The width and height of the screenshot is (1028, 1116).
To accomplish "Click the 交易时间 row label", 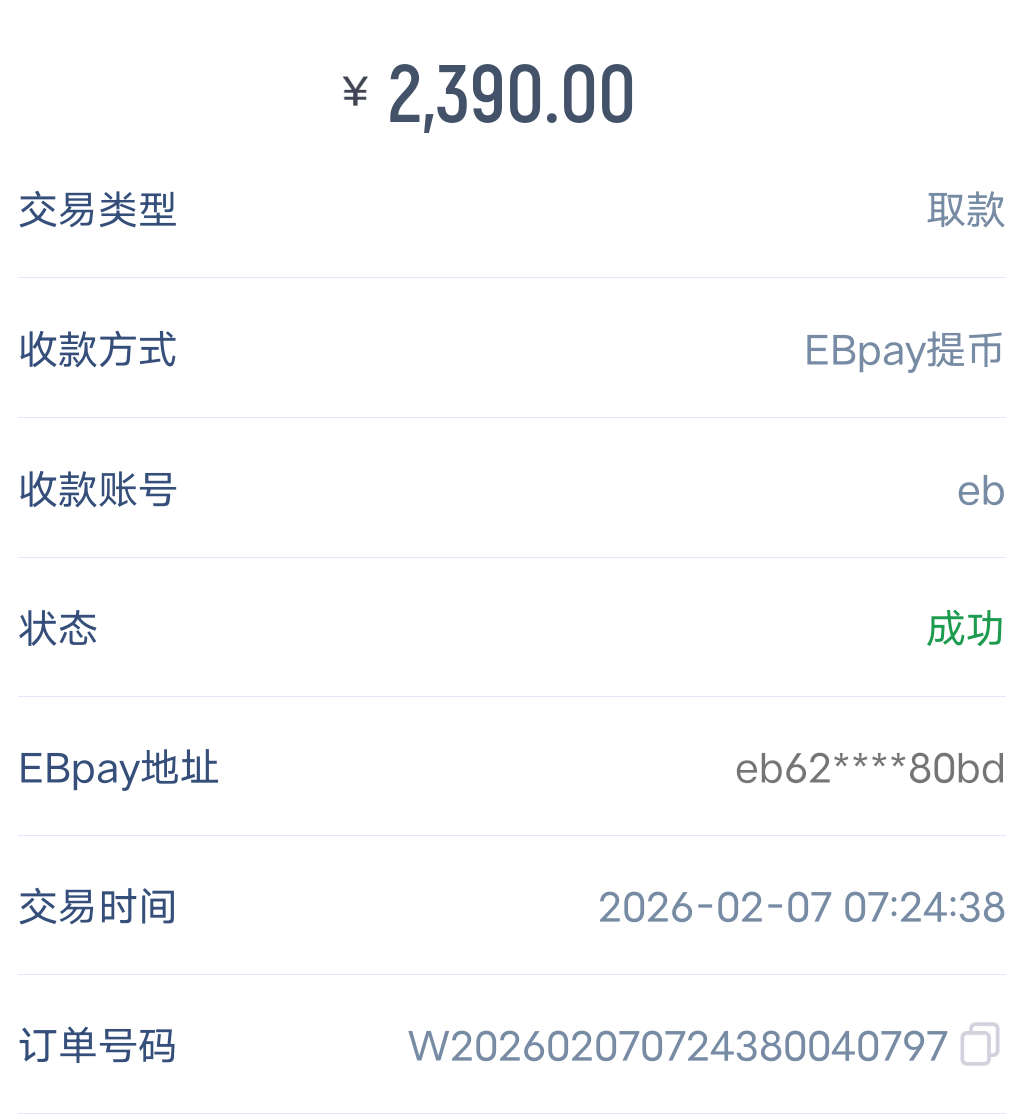I will 97,907.
